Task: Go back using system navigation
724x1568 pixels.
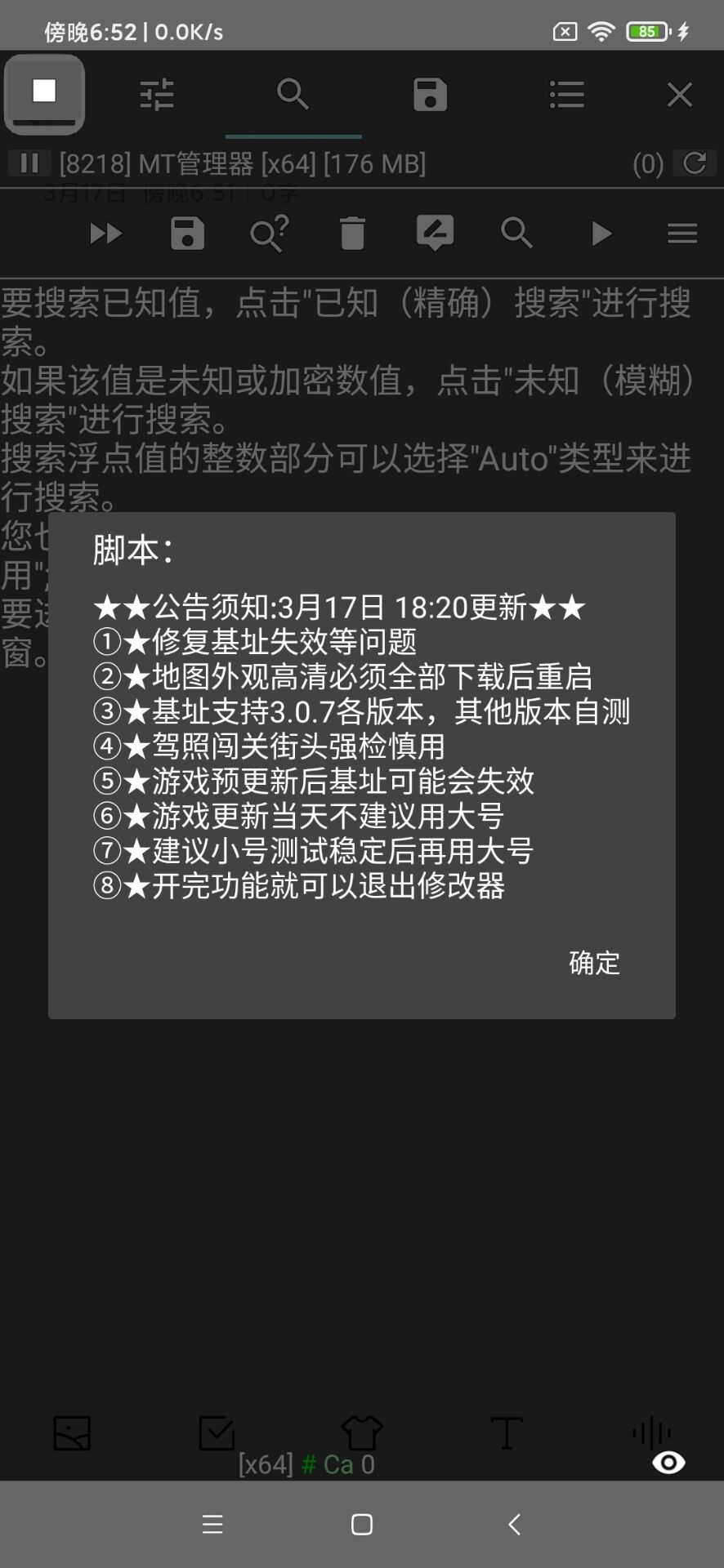Action: click(514, 1524)
